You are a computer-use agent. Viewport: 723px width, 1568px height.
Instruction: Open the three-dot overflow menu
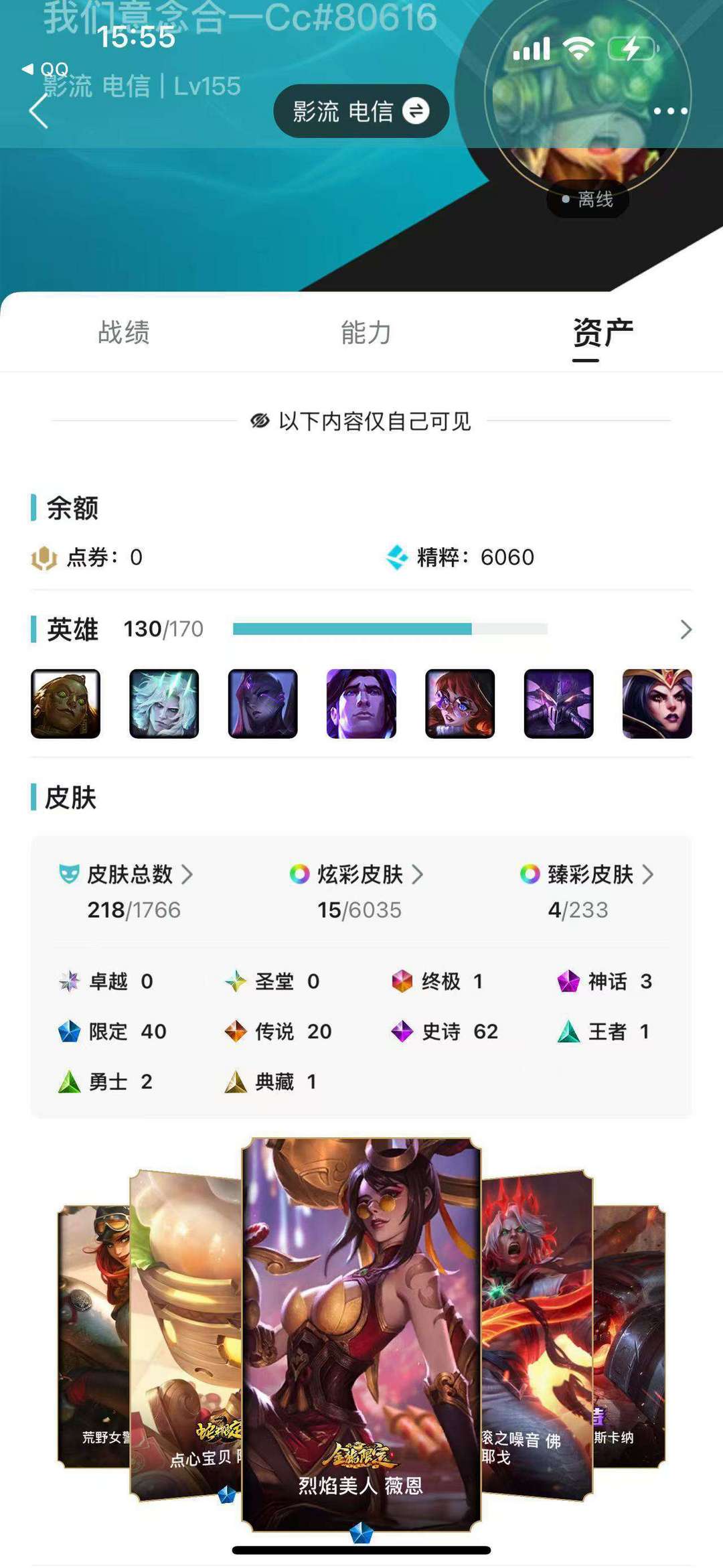670,111
